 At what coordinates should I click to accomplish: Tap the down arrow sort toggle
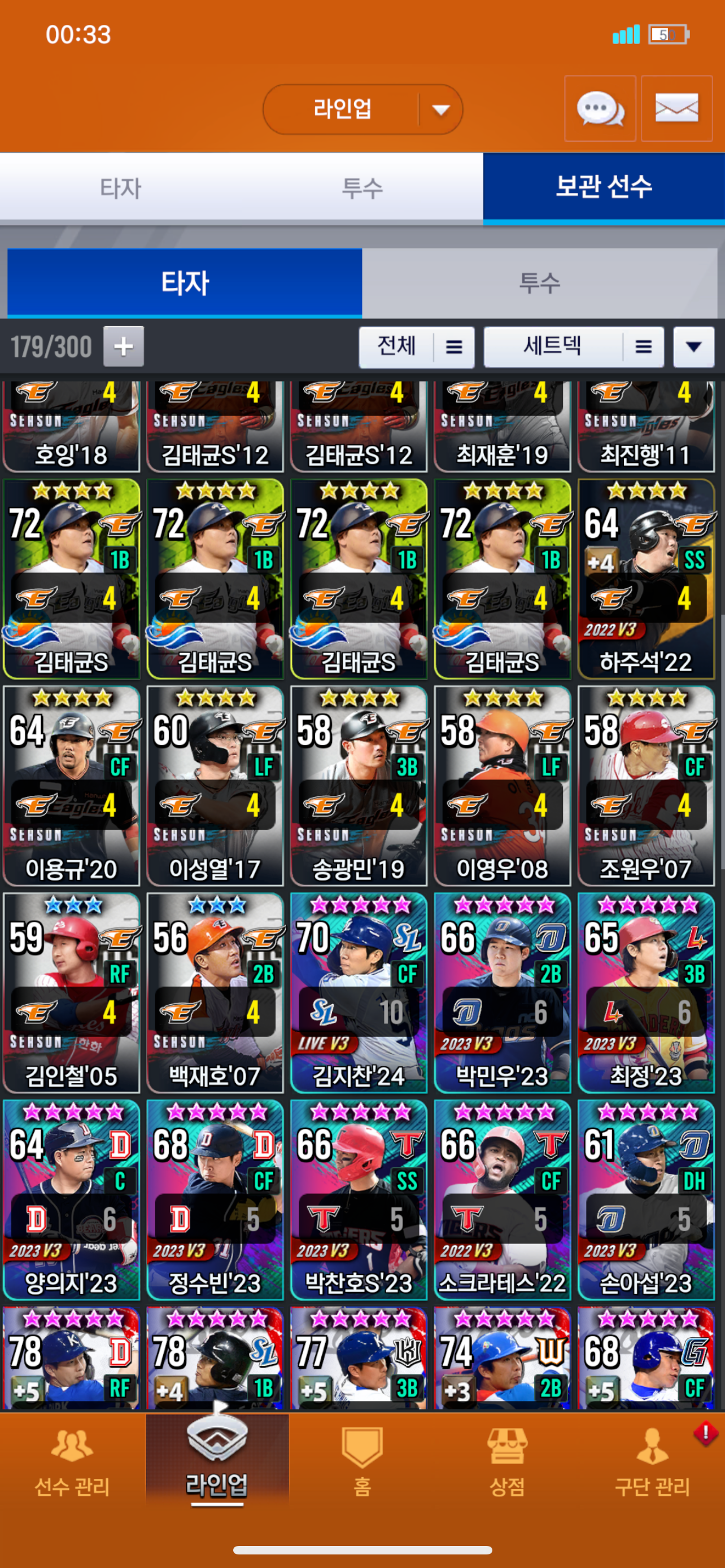click(x=693, y=347)
